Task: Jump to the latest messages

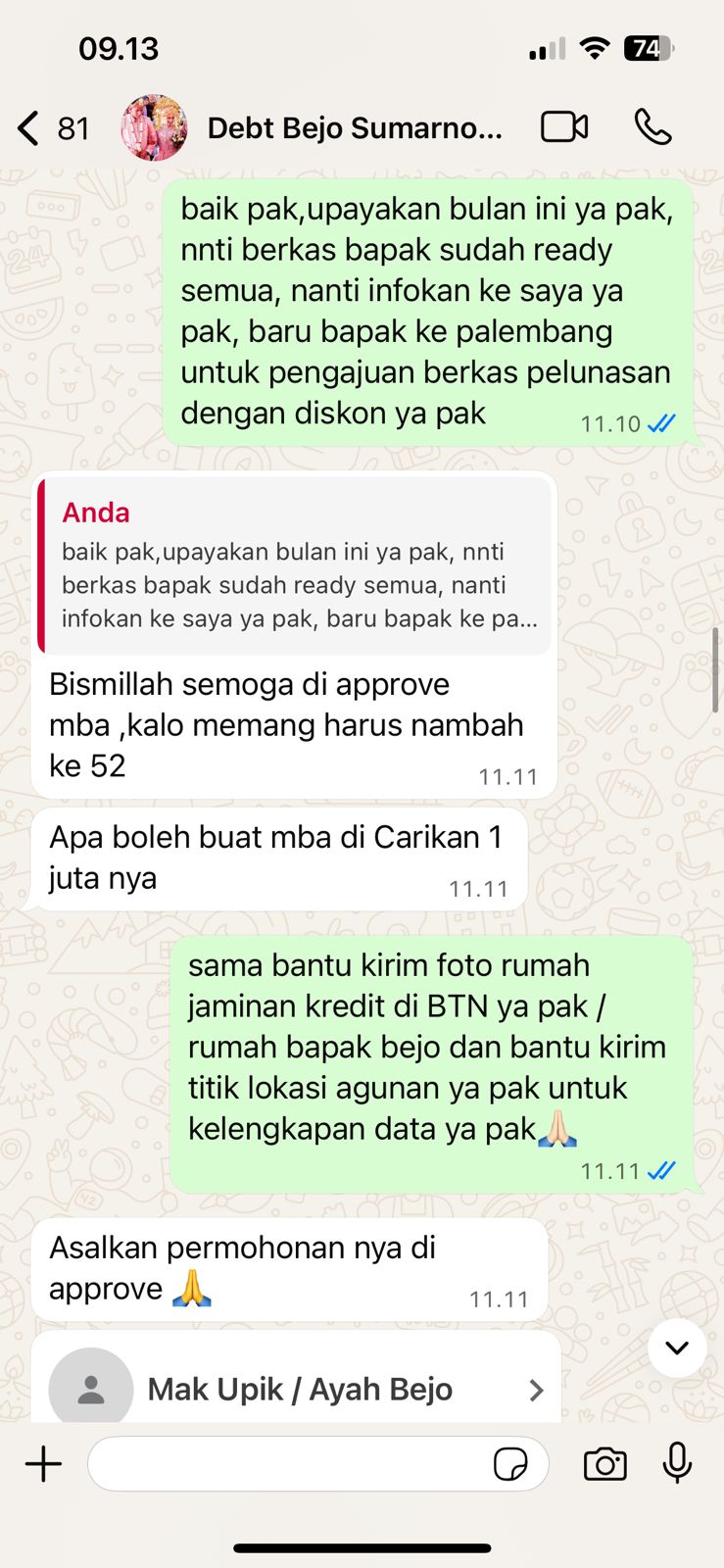Action: click(677, 1347)
